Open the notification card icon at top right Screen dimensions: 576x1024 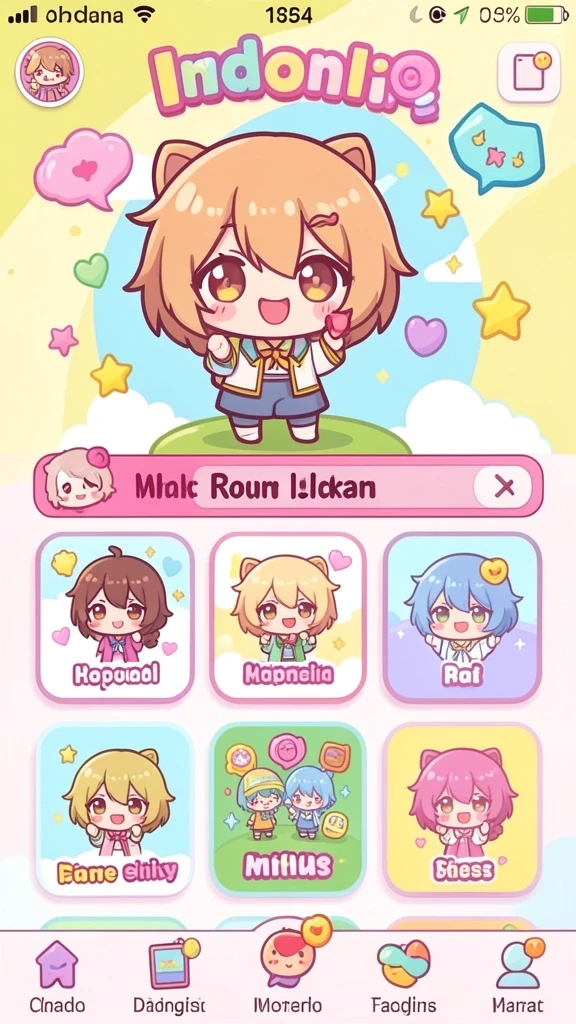click(x=528, y=72)
